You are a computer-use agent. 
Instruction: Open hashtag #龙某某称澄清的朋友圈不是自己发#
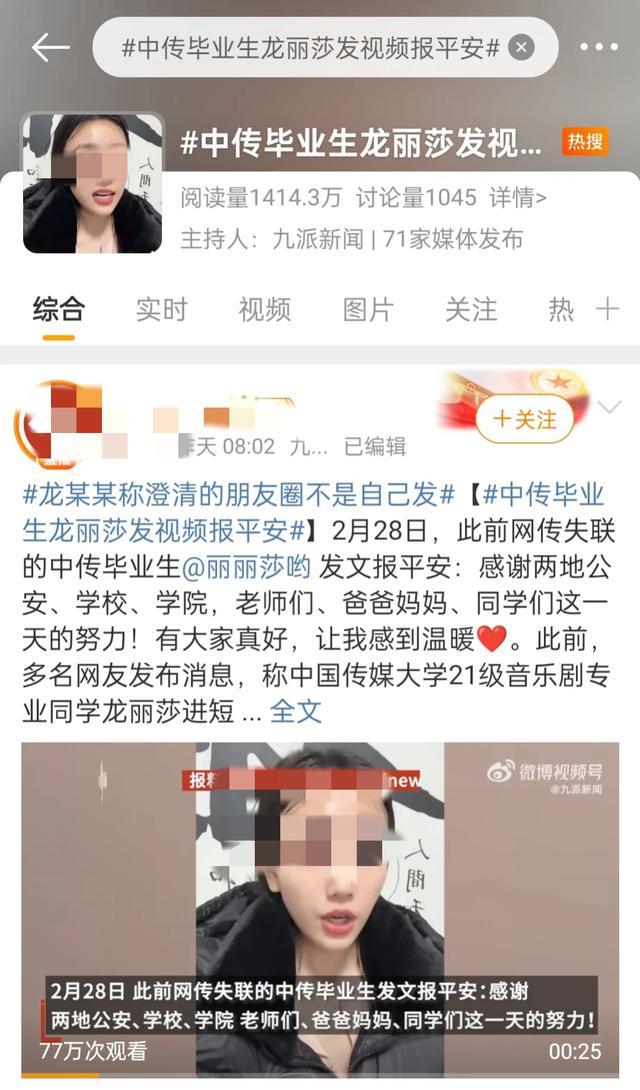point(239,493)
